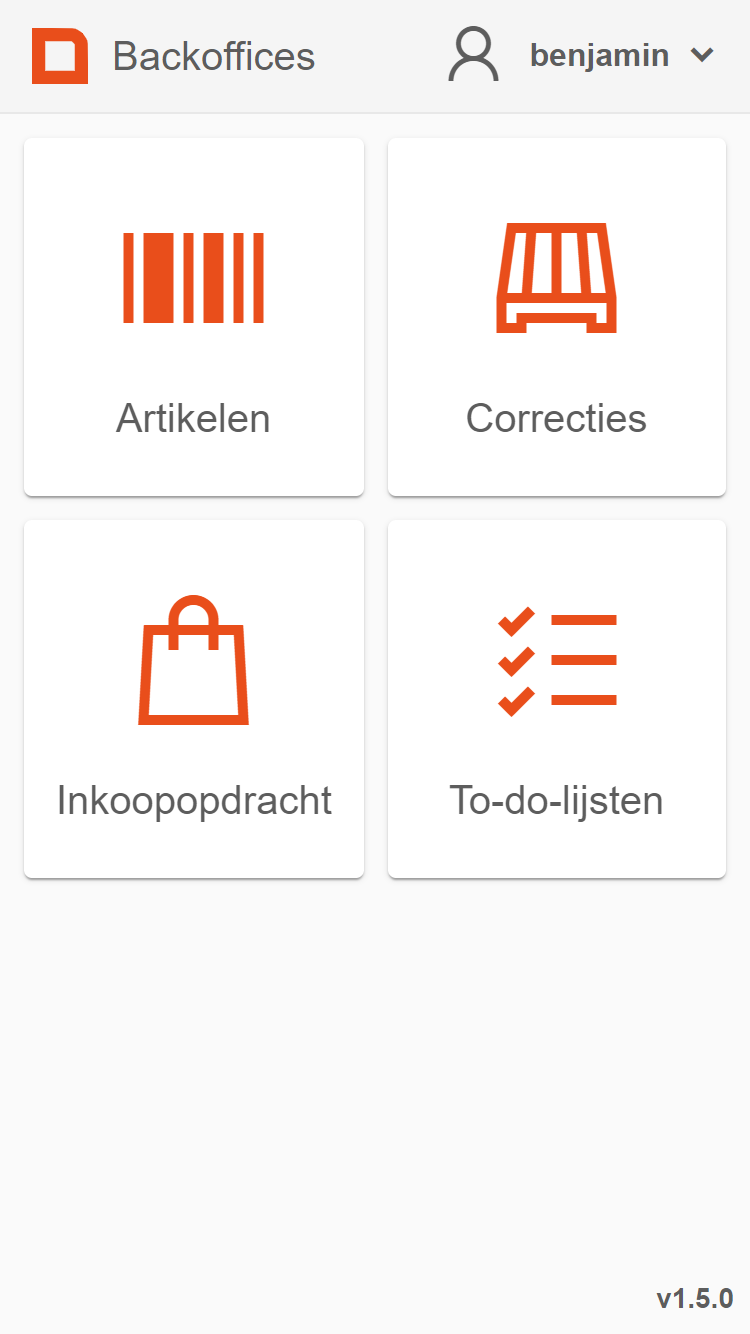Expand the benjamin user dropdown
750x1334 pixels.
pyautogui.click(x=581, y=55)
